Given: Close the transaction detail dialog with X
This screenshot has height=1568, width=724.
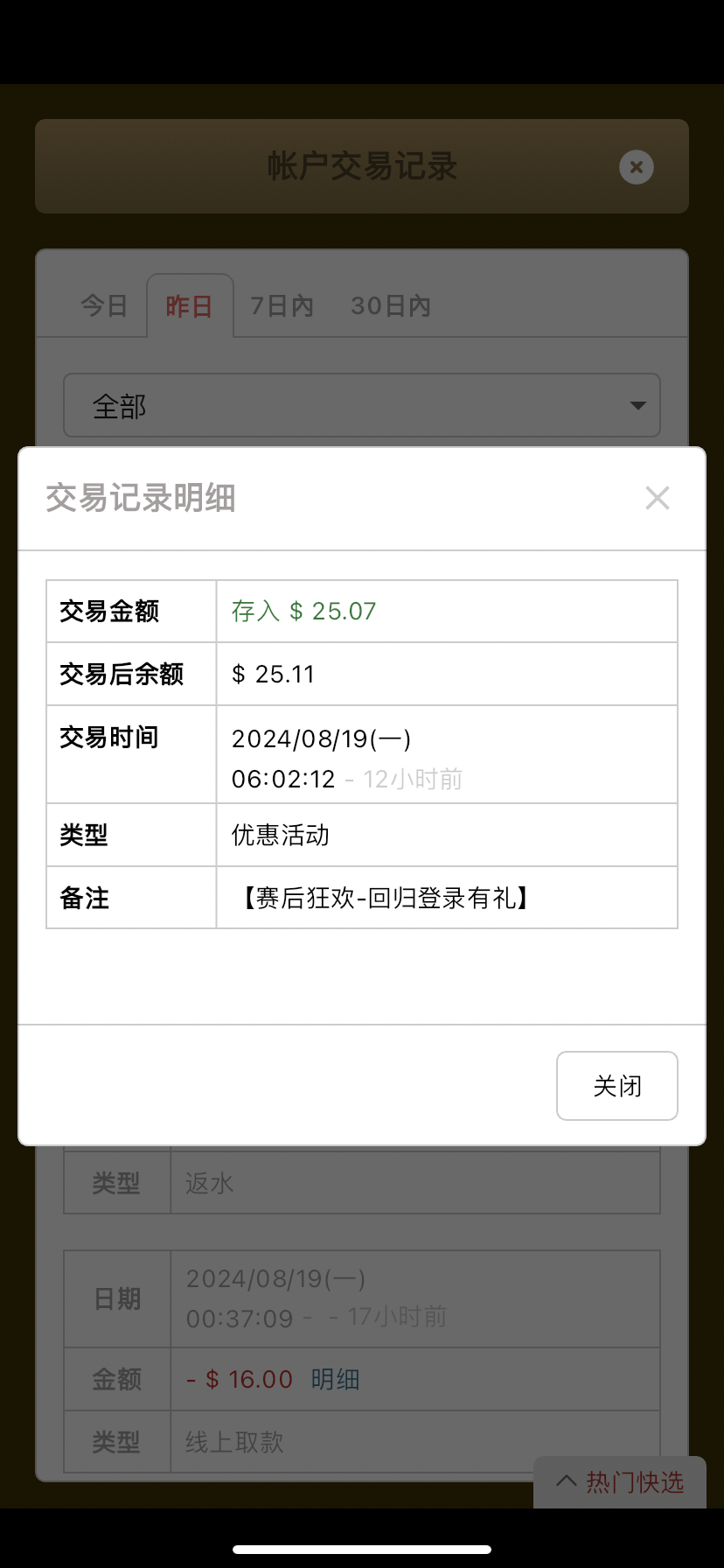Looking at the screenshot, I should coord(658,498).
